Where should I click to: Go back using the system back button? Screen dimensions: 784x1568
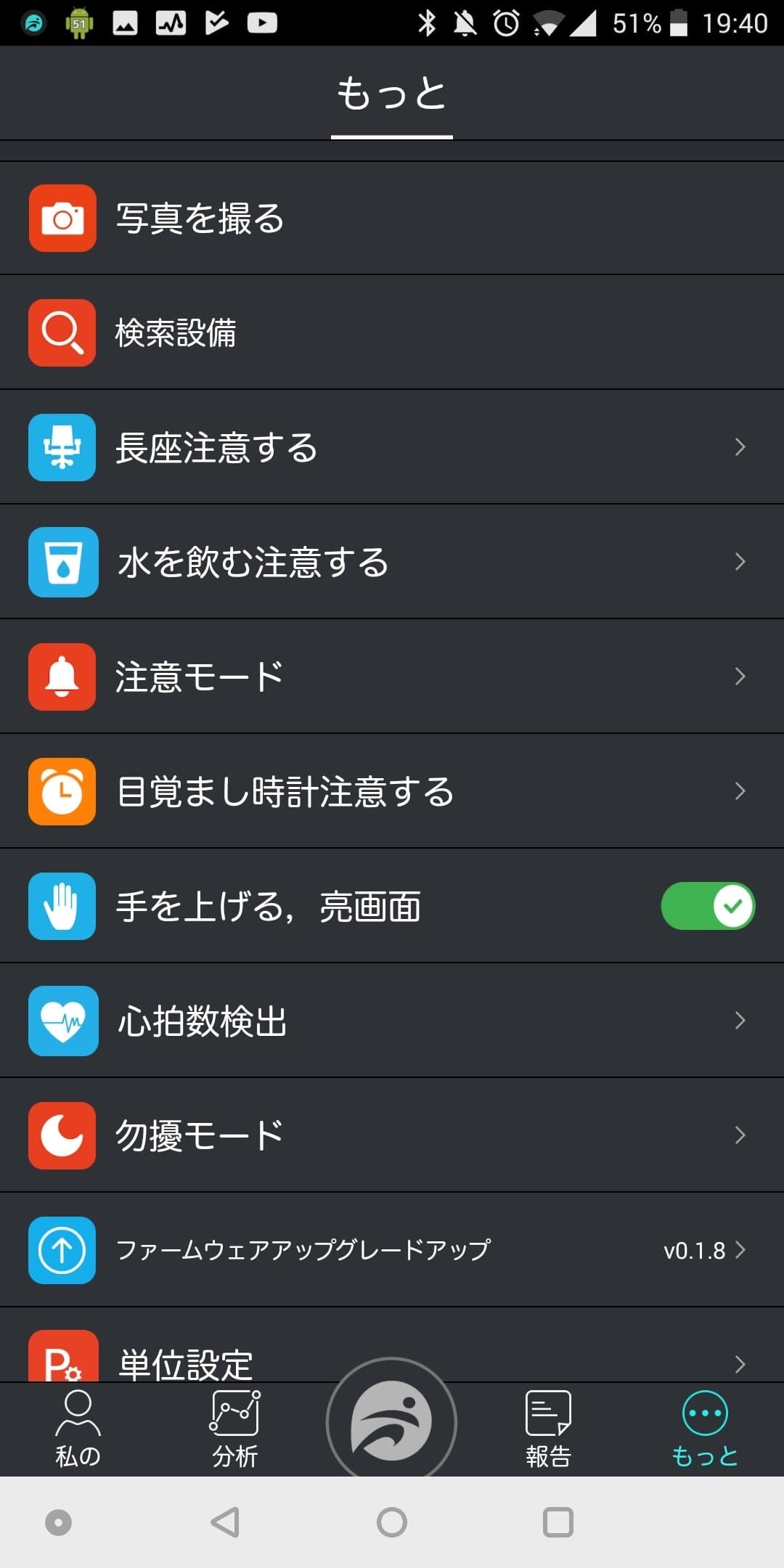click(x=225, y=1522)
